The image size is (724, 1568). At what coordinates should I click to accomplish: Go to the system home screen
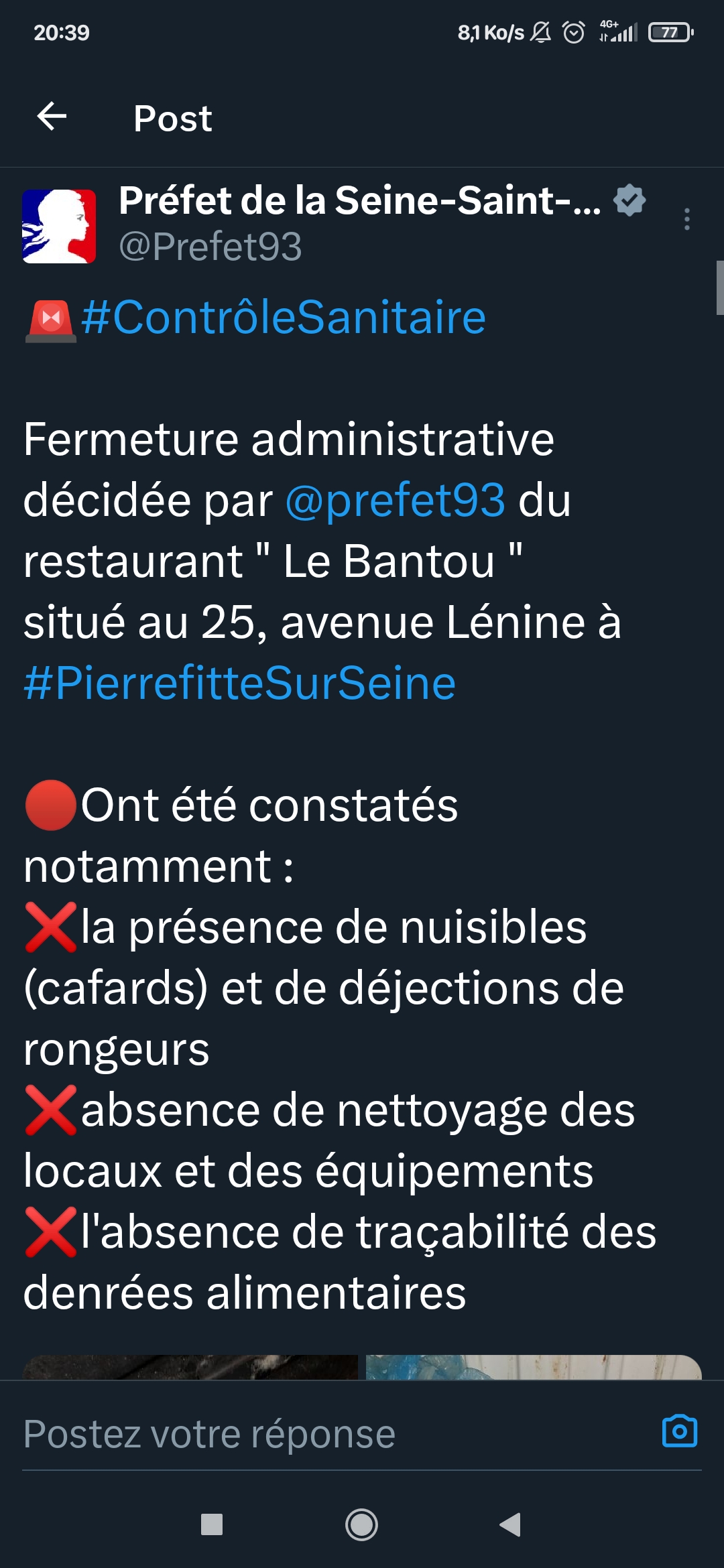[361, 1525]
